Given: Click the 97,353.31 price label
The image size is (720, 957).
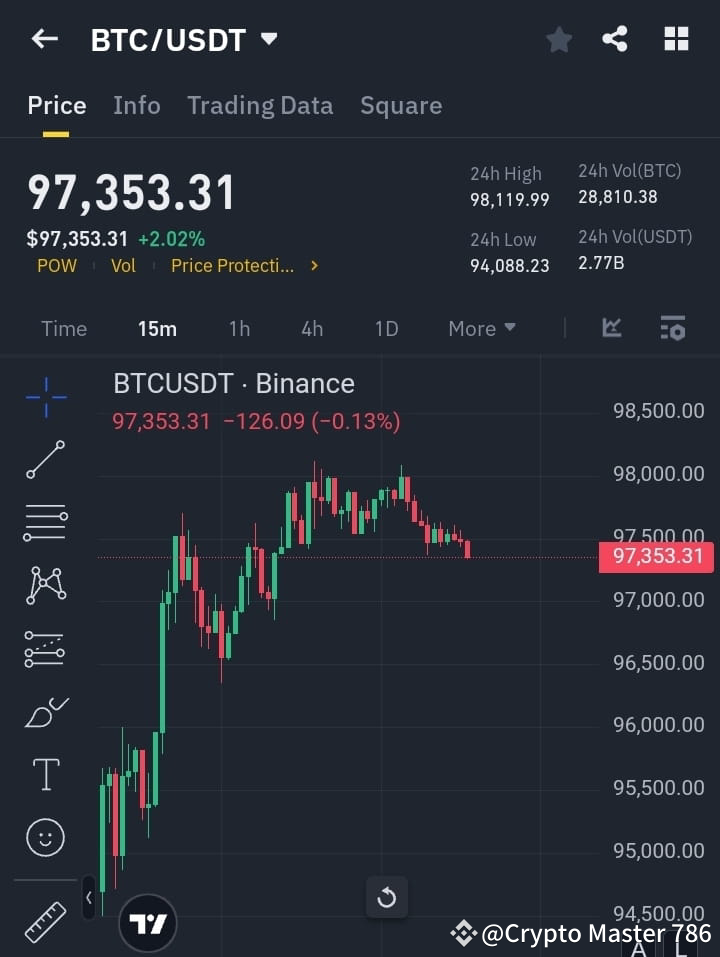Looking at the screenshot, I should pos(656,557).
